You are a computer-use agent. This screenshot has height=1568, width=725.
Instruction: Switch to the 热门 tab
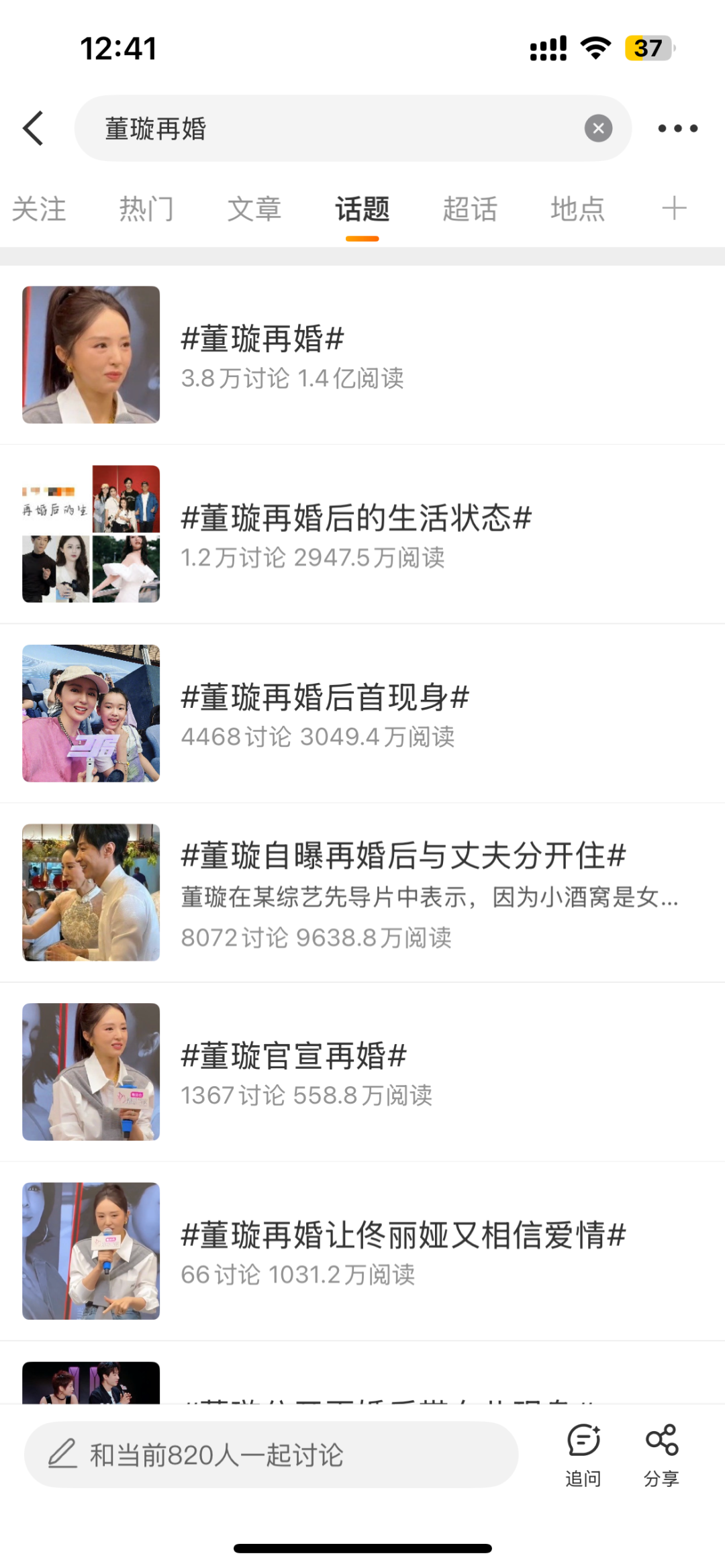click(x=146, y=209)
